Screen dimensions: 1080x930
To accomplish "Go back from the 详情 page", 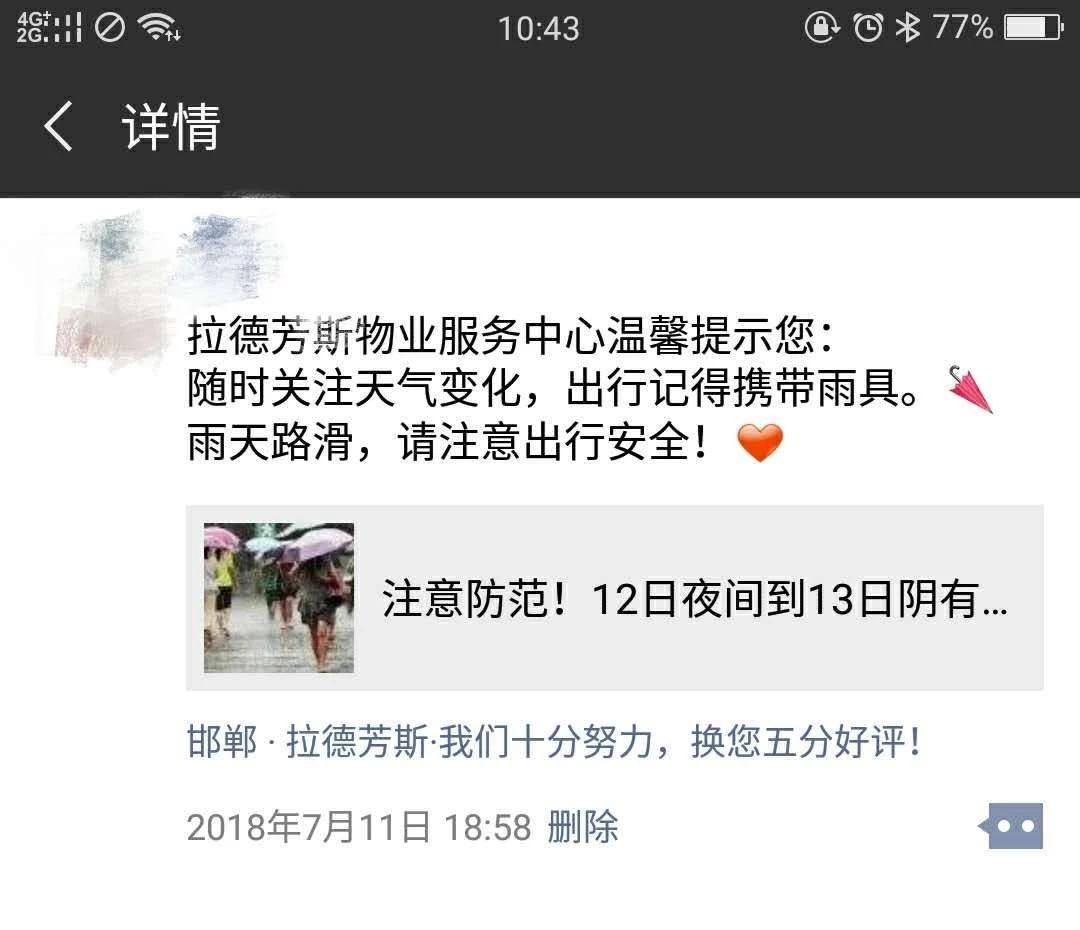I will (58, 128).
